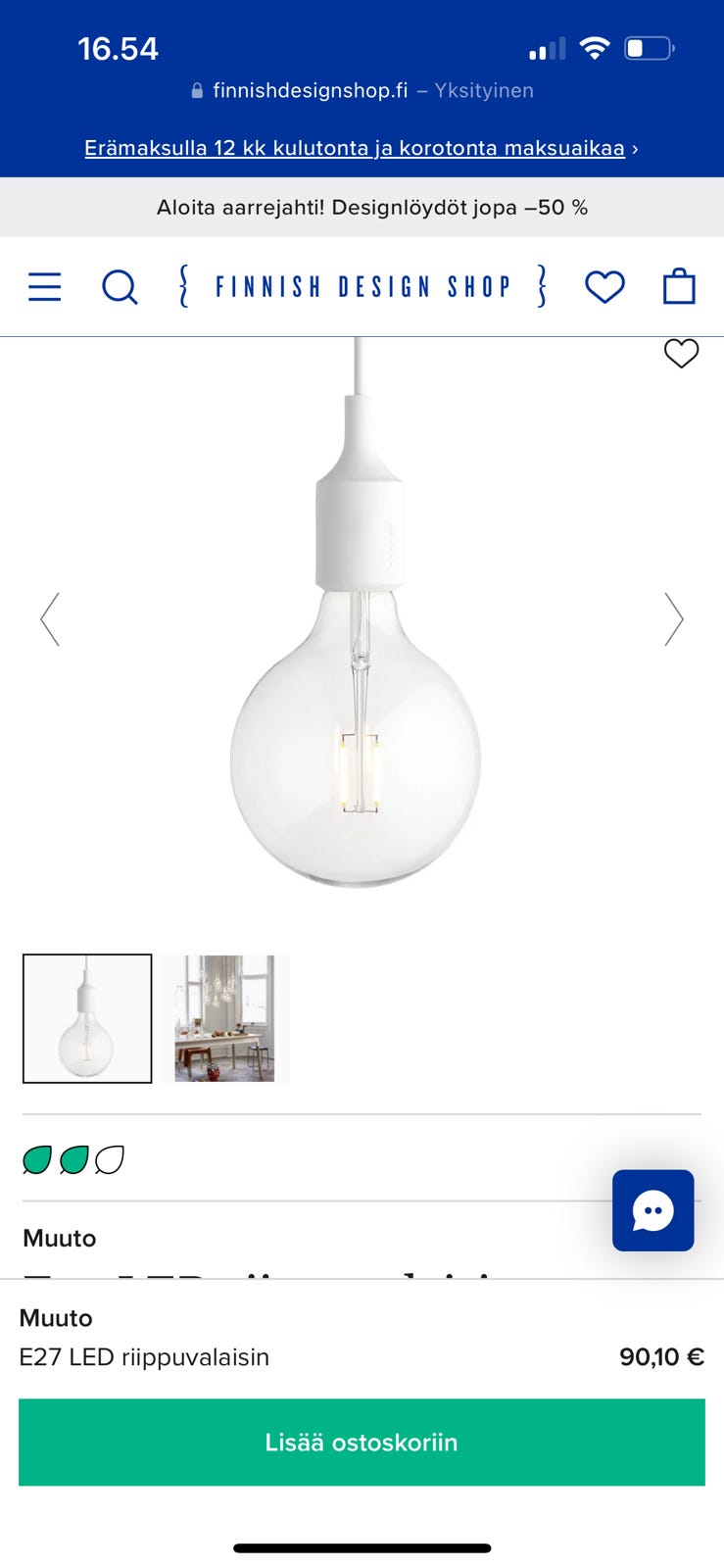Add this lamp to favorites
Viewport: 724px width, 1568px height.
(x=681, y=353)
